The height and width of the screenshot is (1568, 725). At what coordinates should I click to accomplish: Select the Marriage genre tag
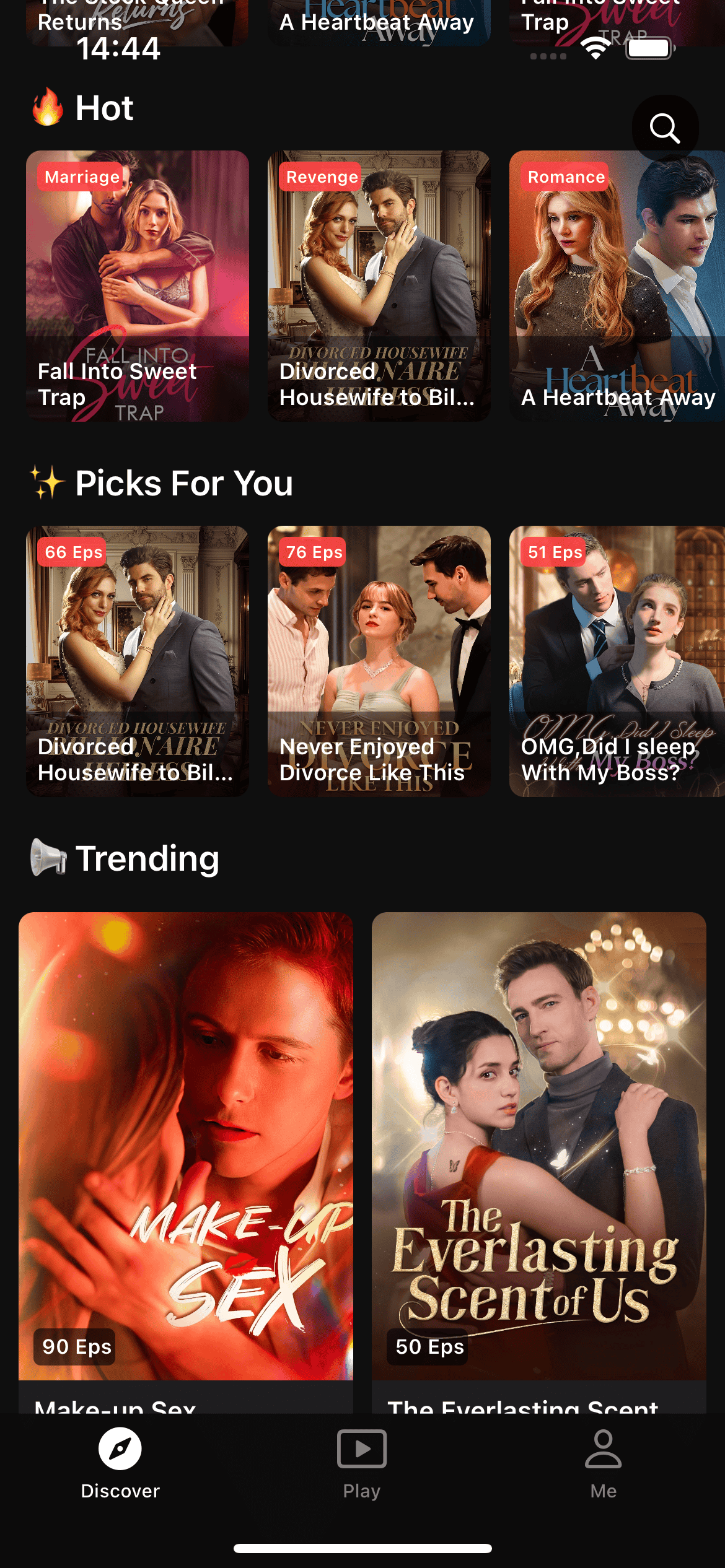coord(81,177)
